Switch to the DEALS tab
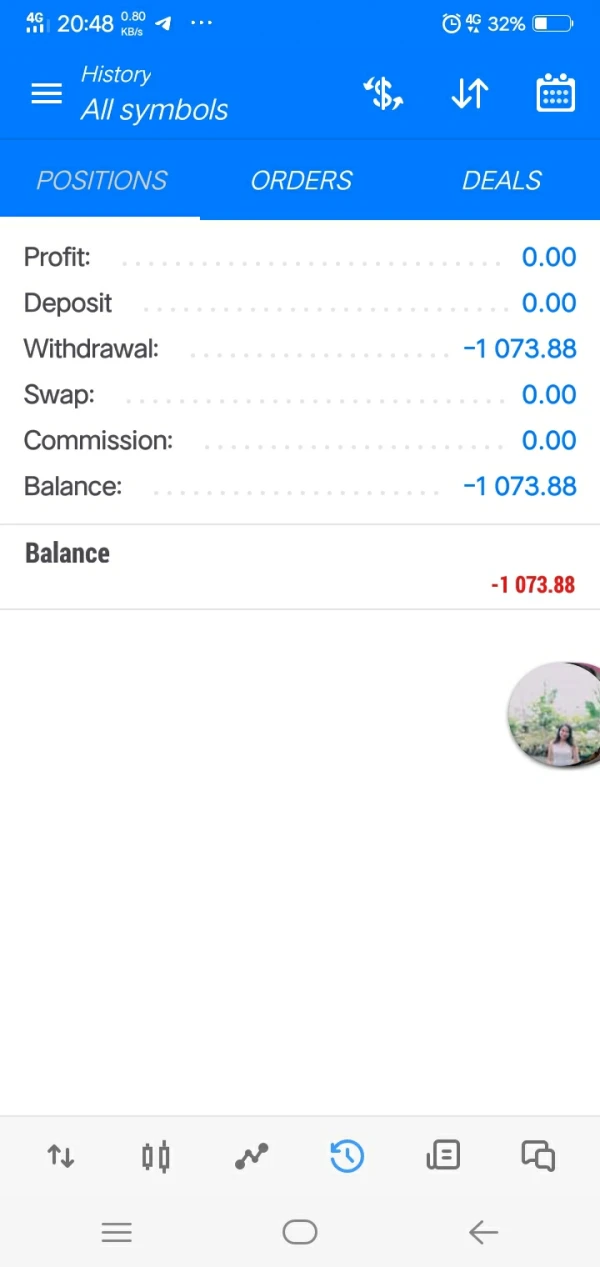 tap(501, 180)
